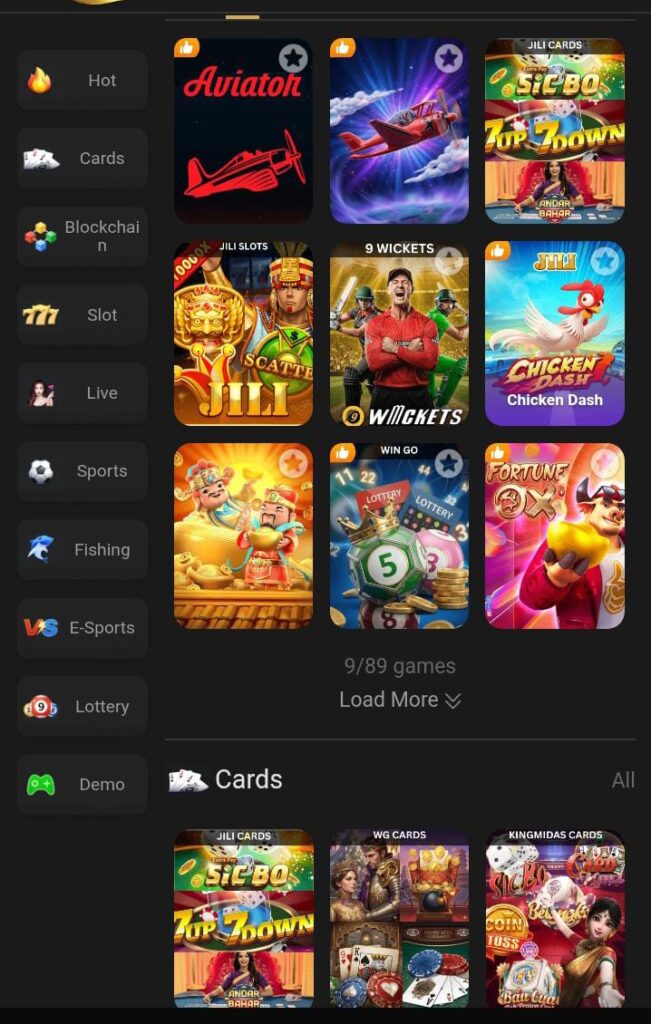Select the Hot category
Screen dimensions: 651x1024
[82, 80]
